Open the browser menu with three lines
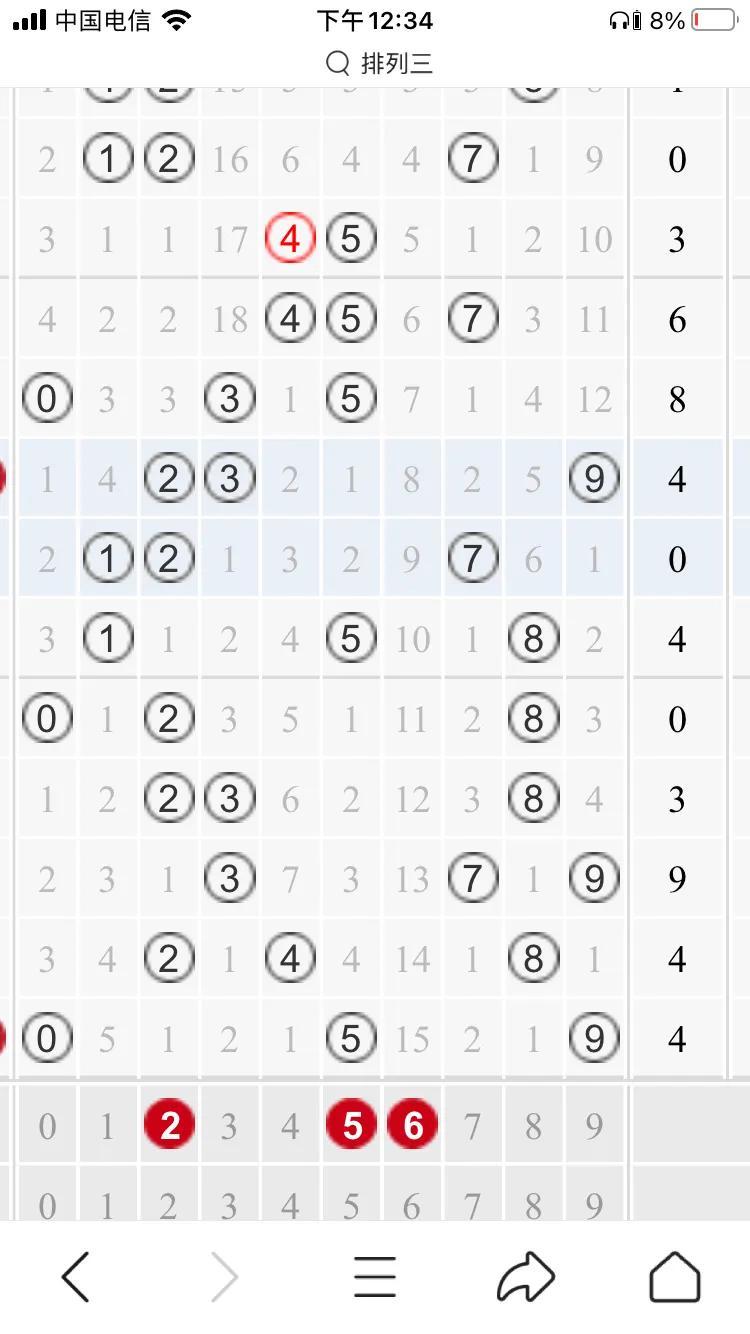750x1334 pixels. pyautogui.click(x=375, y=1277)
